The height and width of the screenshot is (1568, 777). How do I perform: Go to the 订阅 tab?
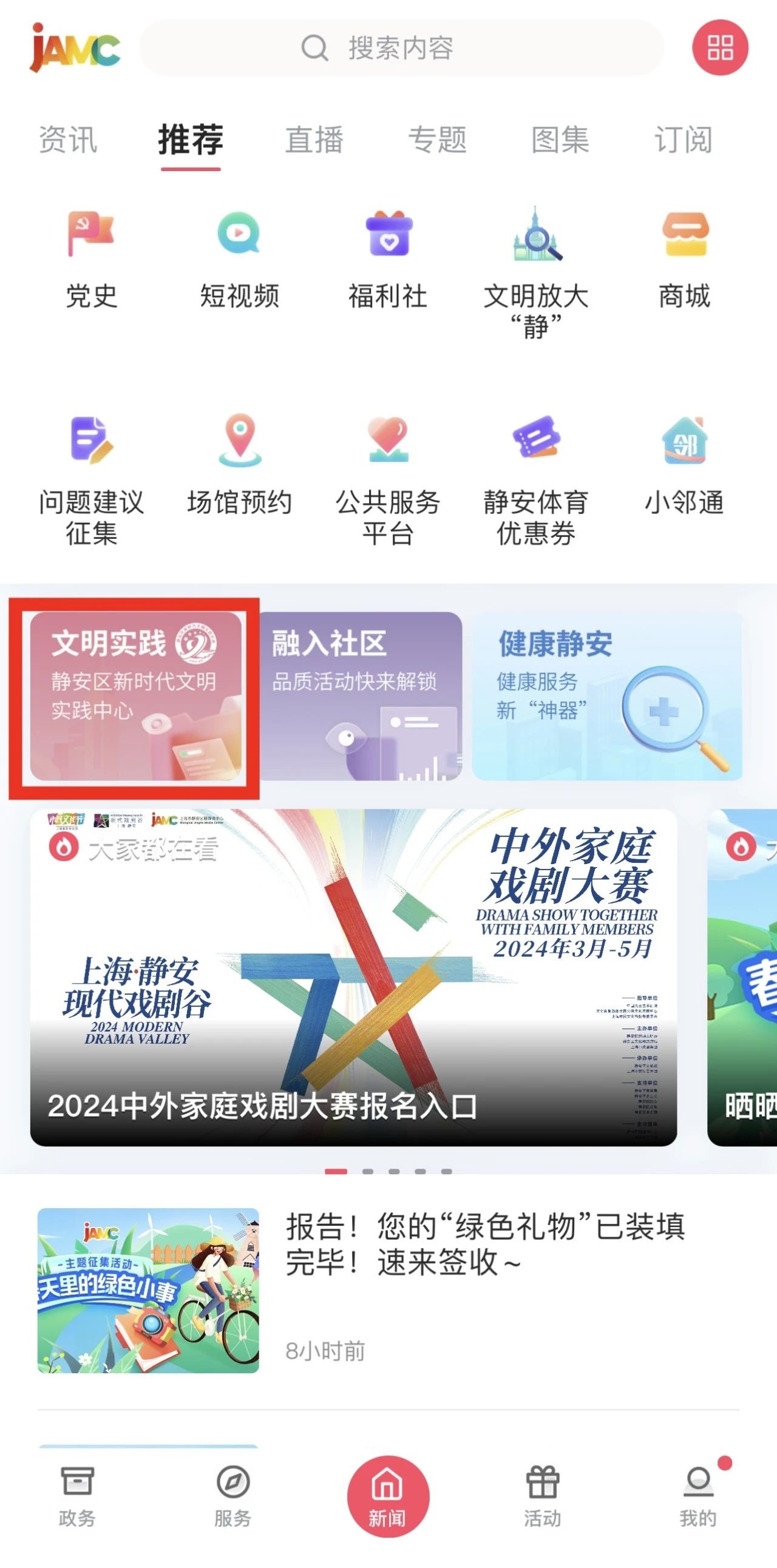[684, 140]
